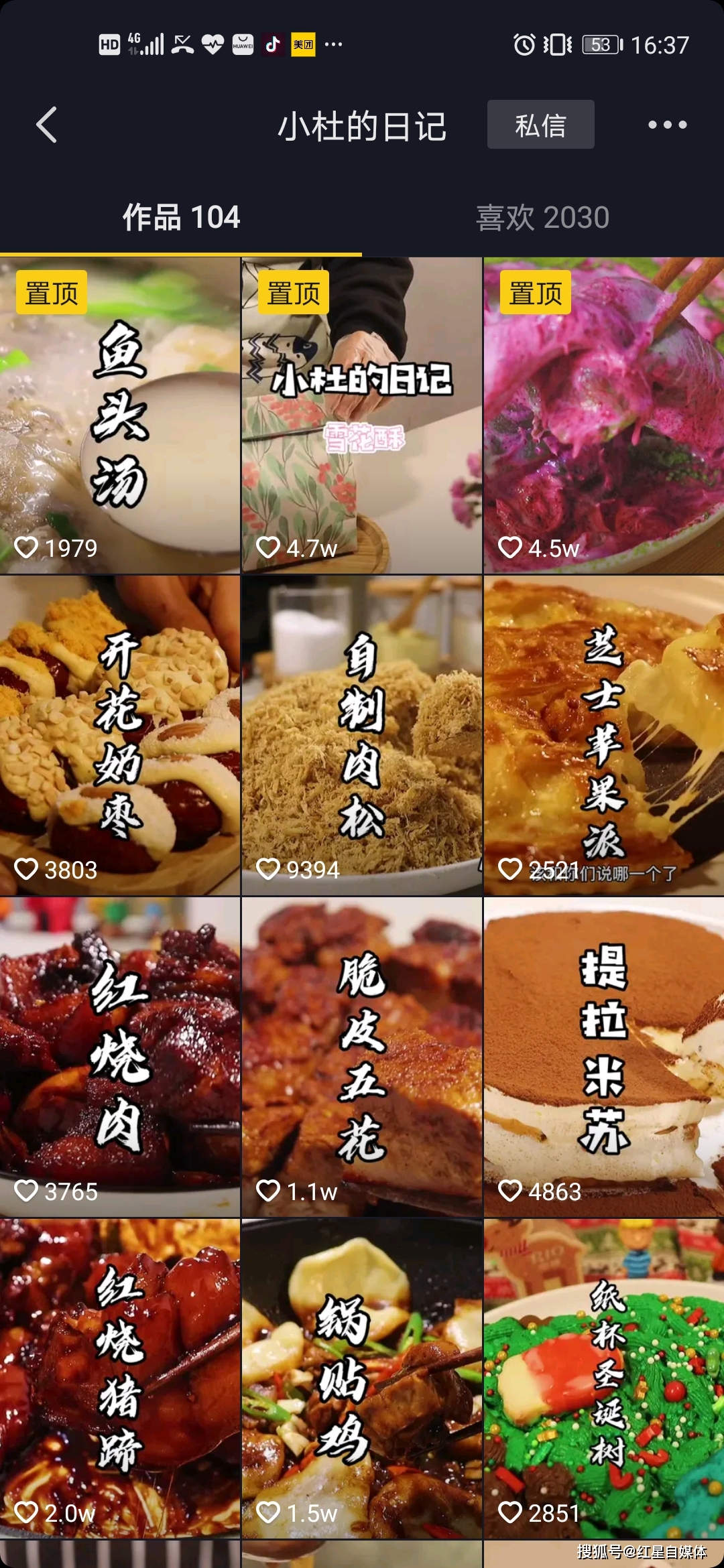Watch the 脆皮五花 video
Image resolution: width=724 pixels, height=1568 pixels.
click(362, 1057)
